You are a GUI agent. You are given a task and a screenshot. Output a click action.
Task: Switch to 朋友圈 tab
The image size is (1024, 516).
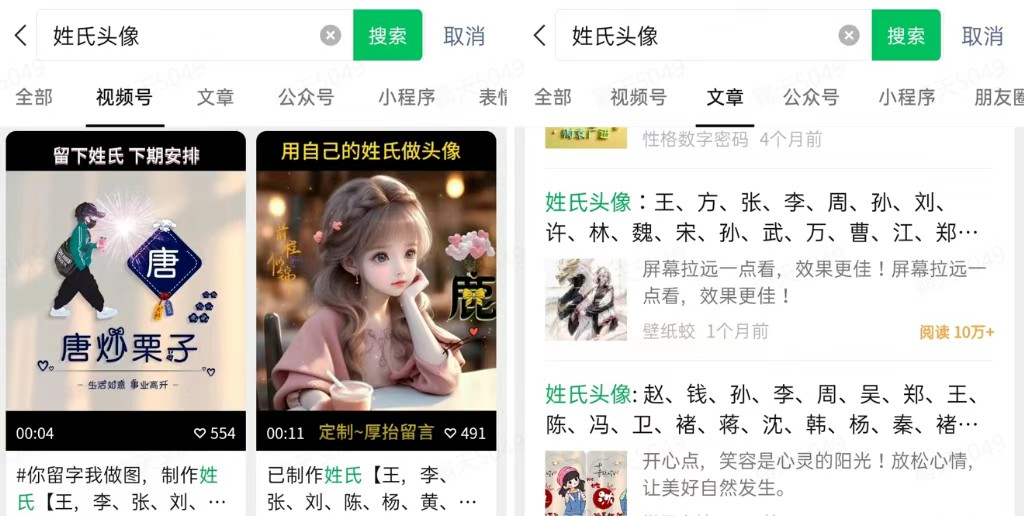click(999, 97)
